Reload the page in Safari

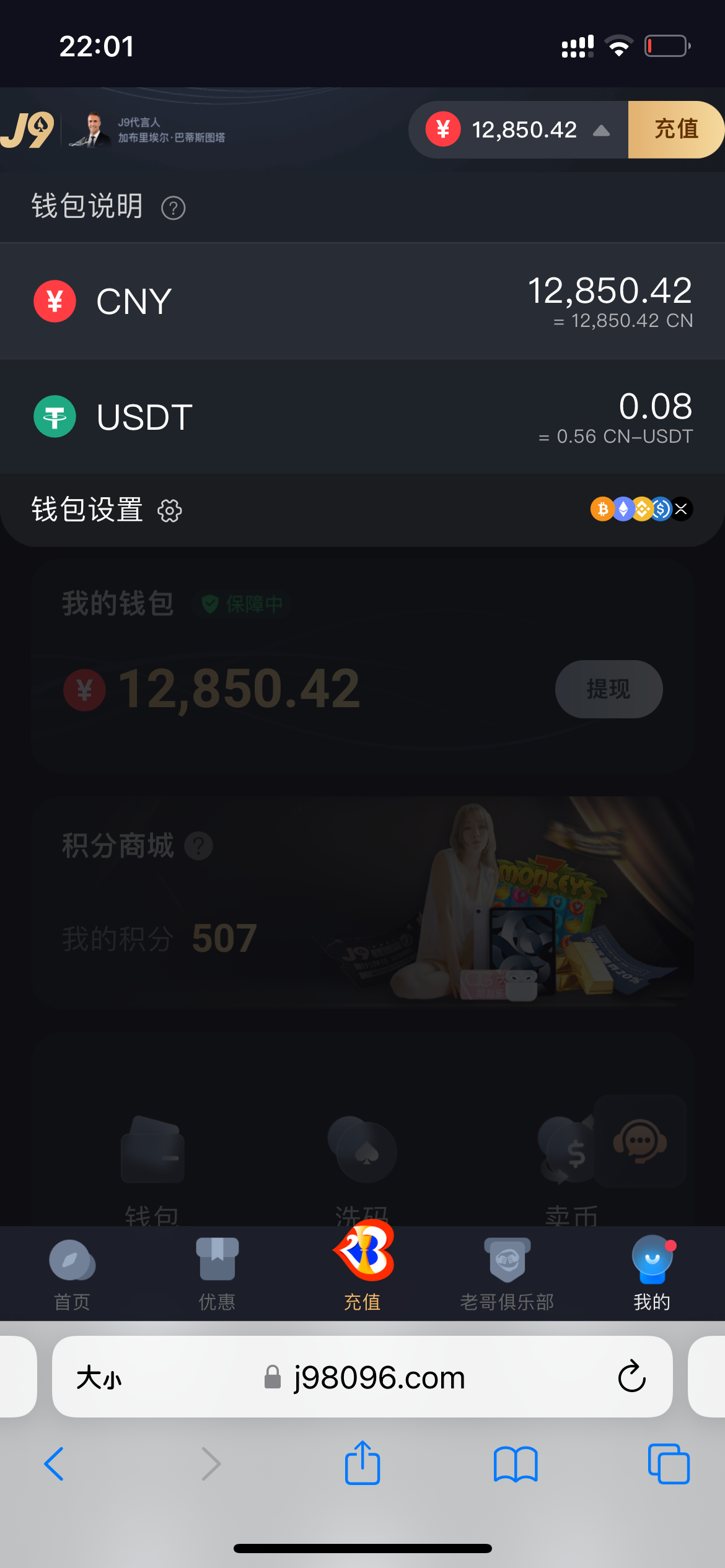(631, 1376)
